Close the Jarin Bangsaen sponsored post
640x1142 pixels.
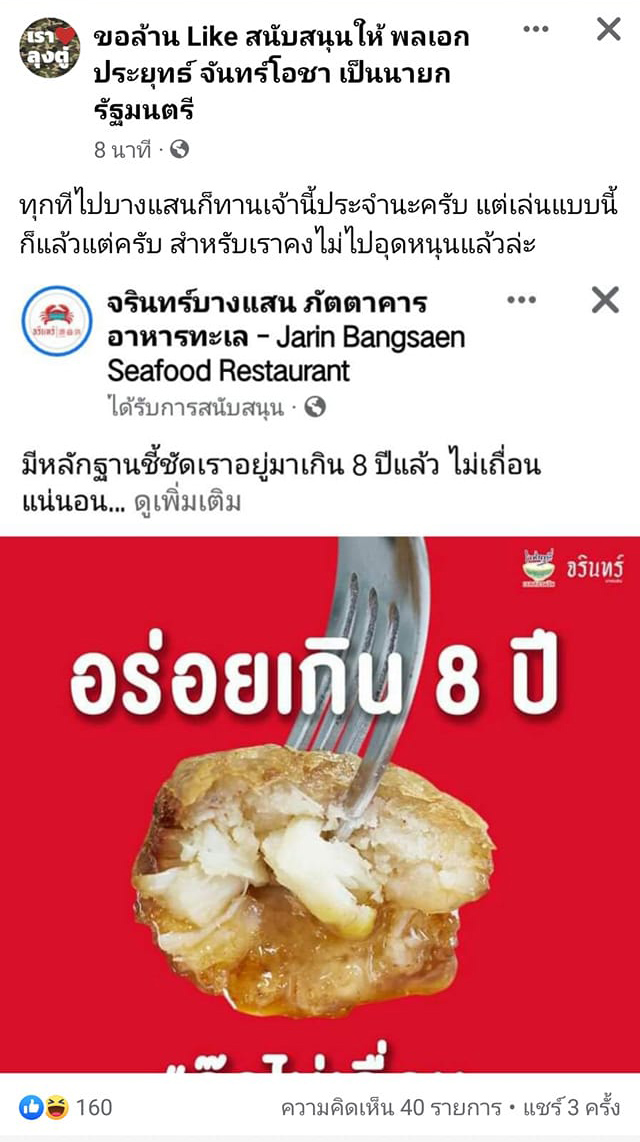(x=605, y=300)
